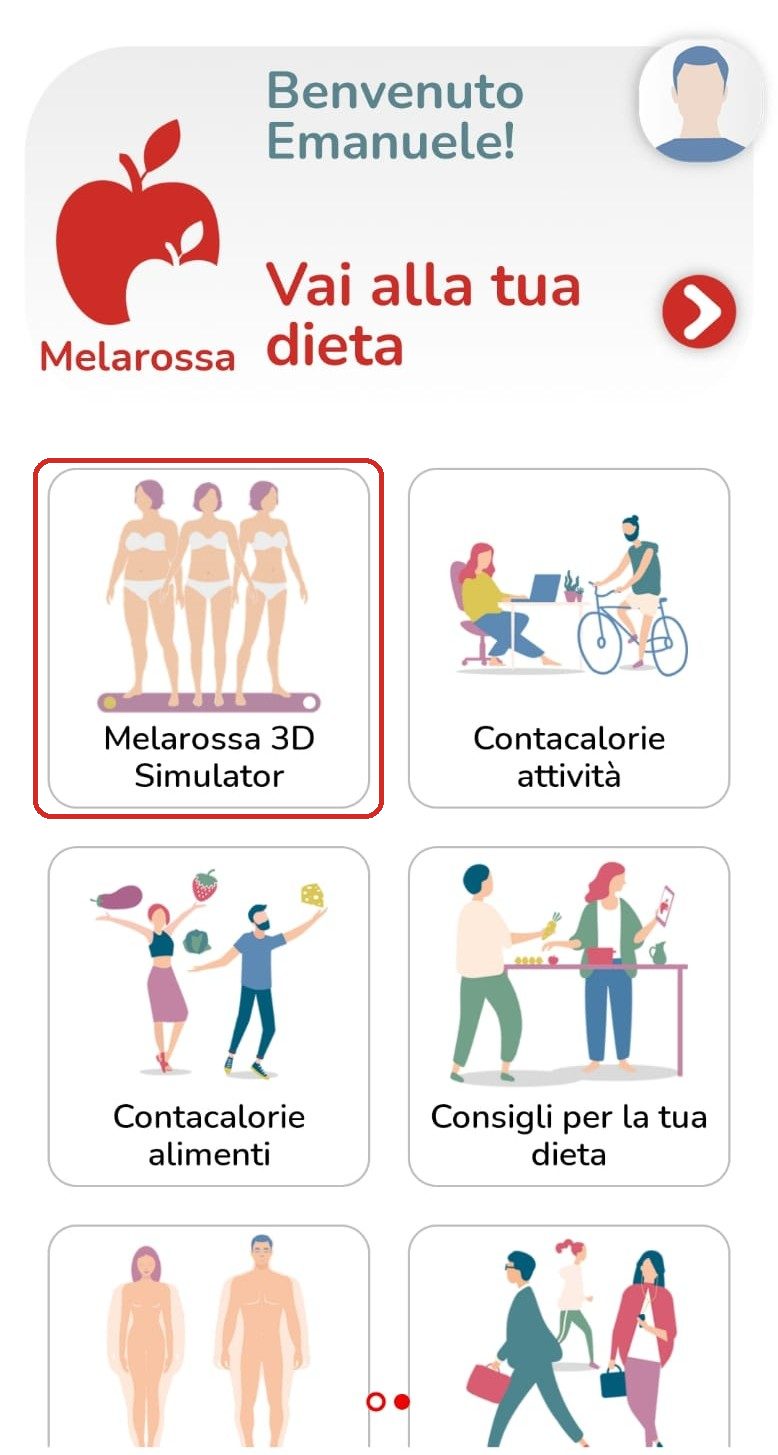Viewport: 778px width, 1455px height.
Task: Open Contacalorie attività
Action: [569, 638]
